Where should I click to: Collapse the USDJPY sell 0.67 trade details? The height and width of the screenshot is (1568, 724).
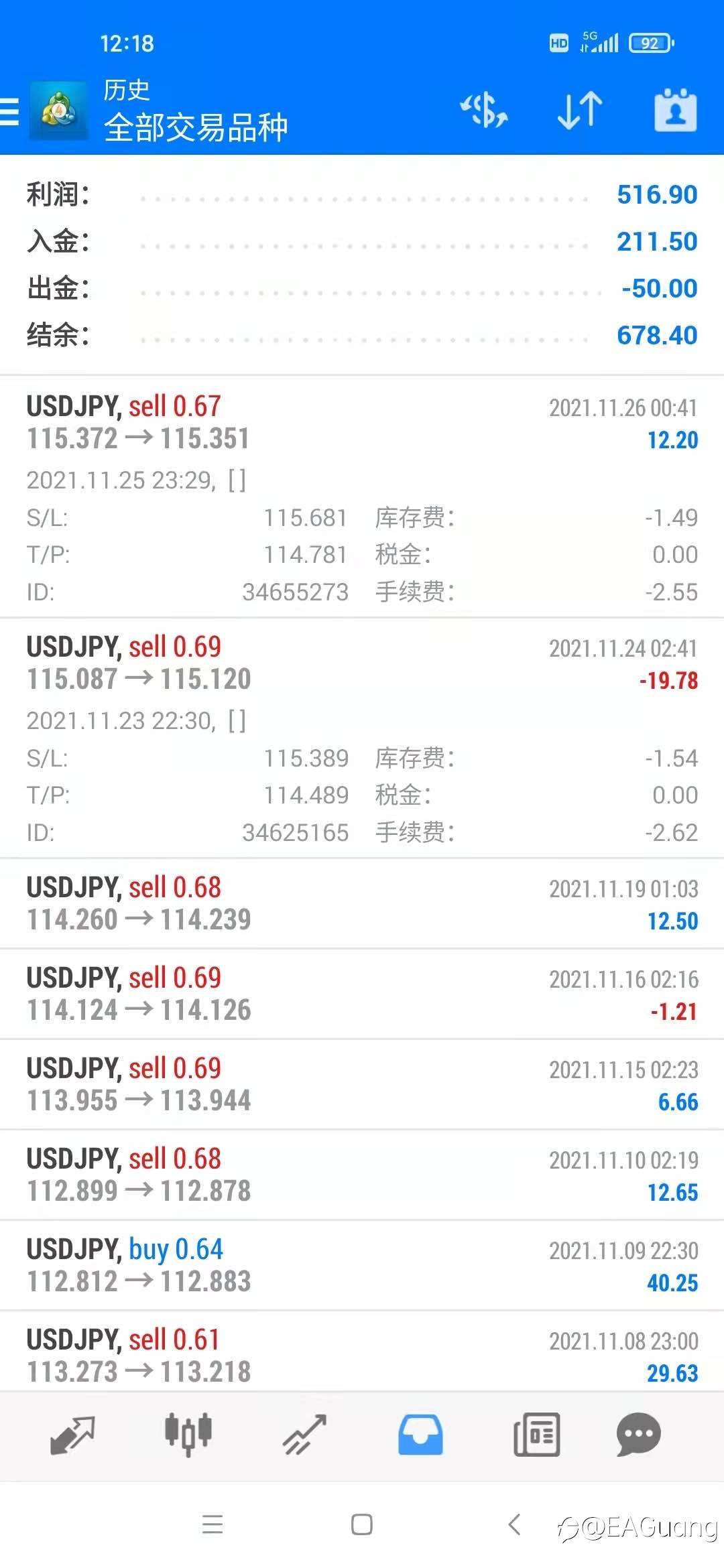pyautogui.click(x=362, y=497)
